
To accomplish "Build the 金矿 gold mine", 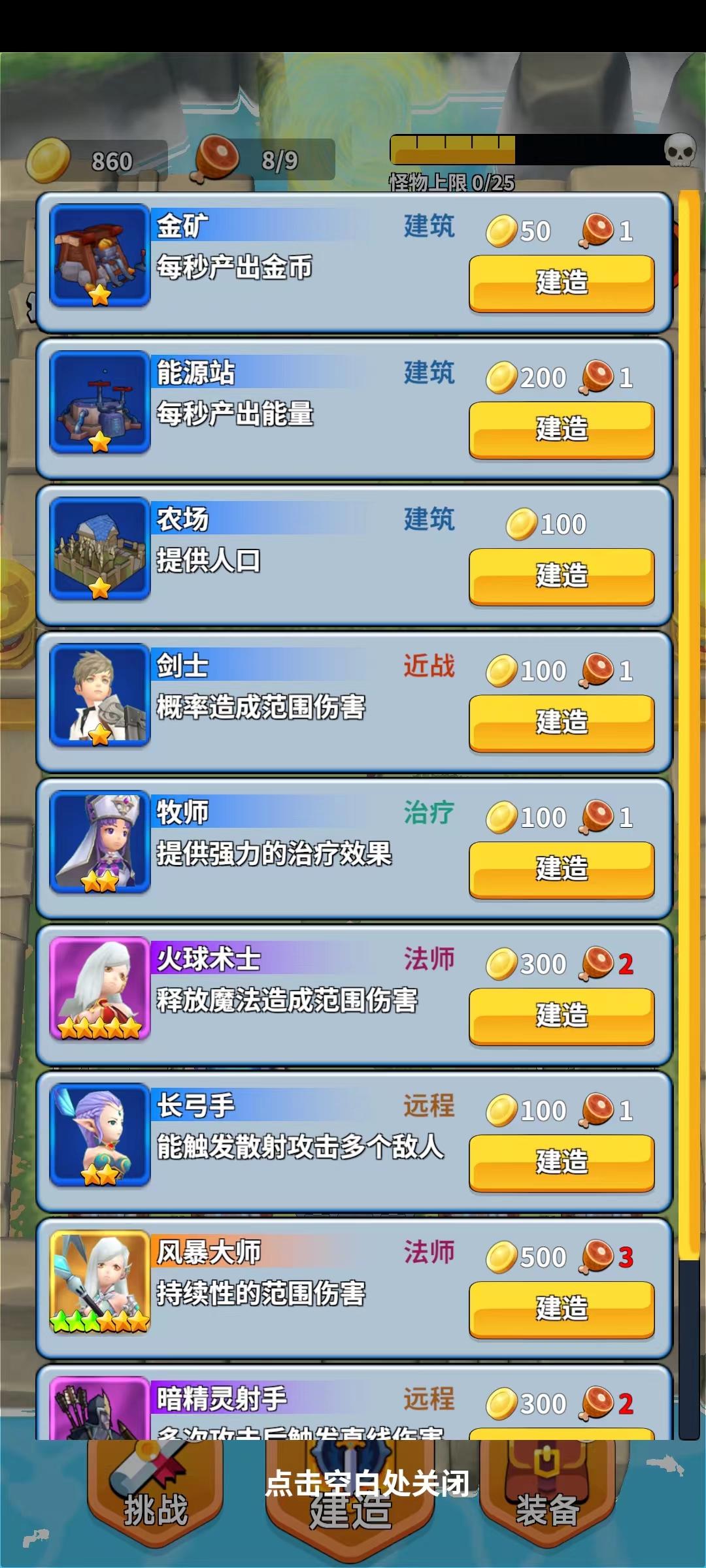I will click(562, 283).
